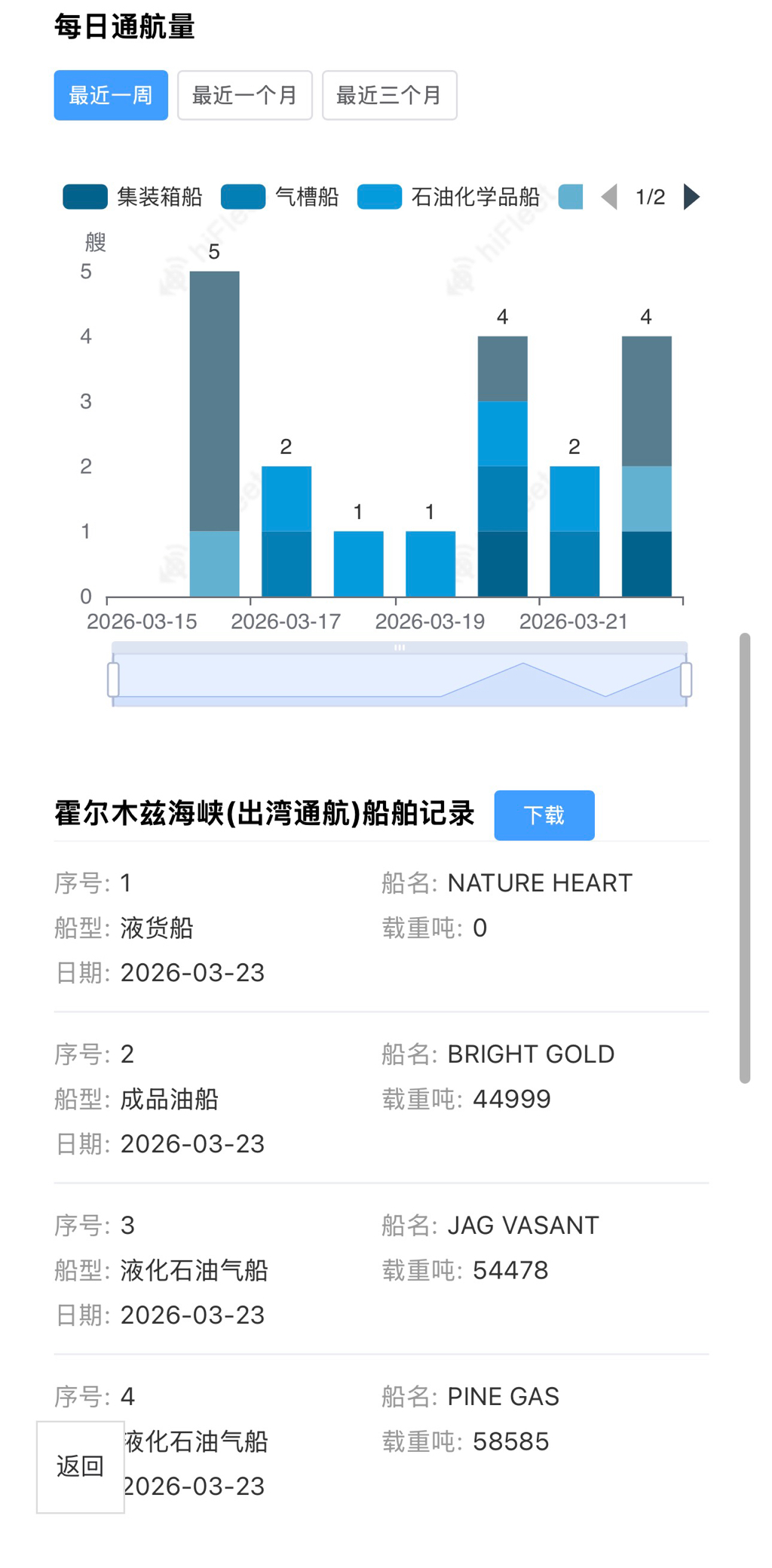Viewport: 772px width, 1568px height.
Task: Toggle 气槽船 series in legend
Action: pos(280,197)
